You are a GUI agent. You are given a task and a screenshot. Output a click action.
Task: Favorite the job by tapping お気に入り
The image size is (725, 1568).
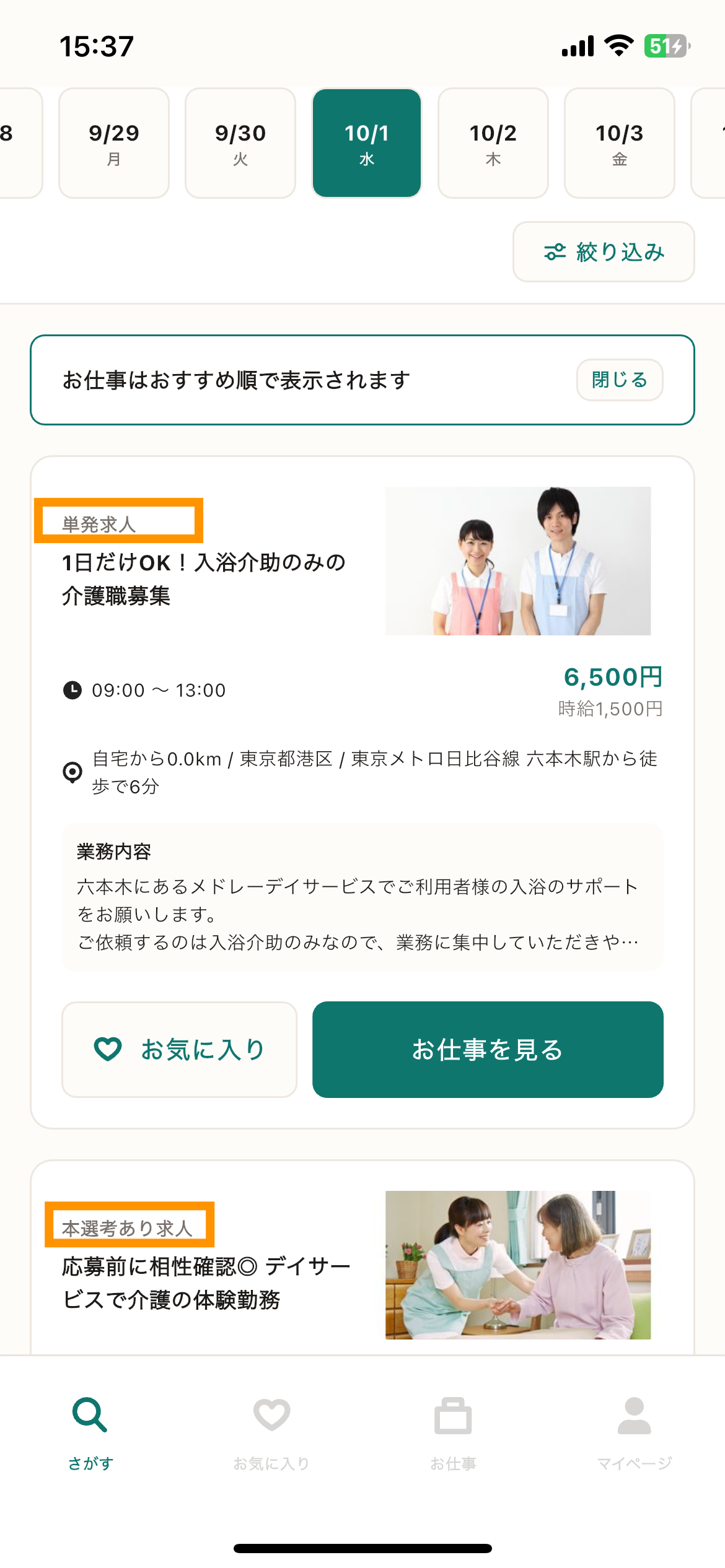178,1049
